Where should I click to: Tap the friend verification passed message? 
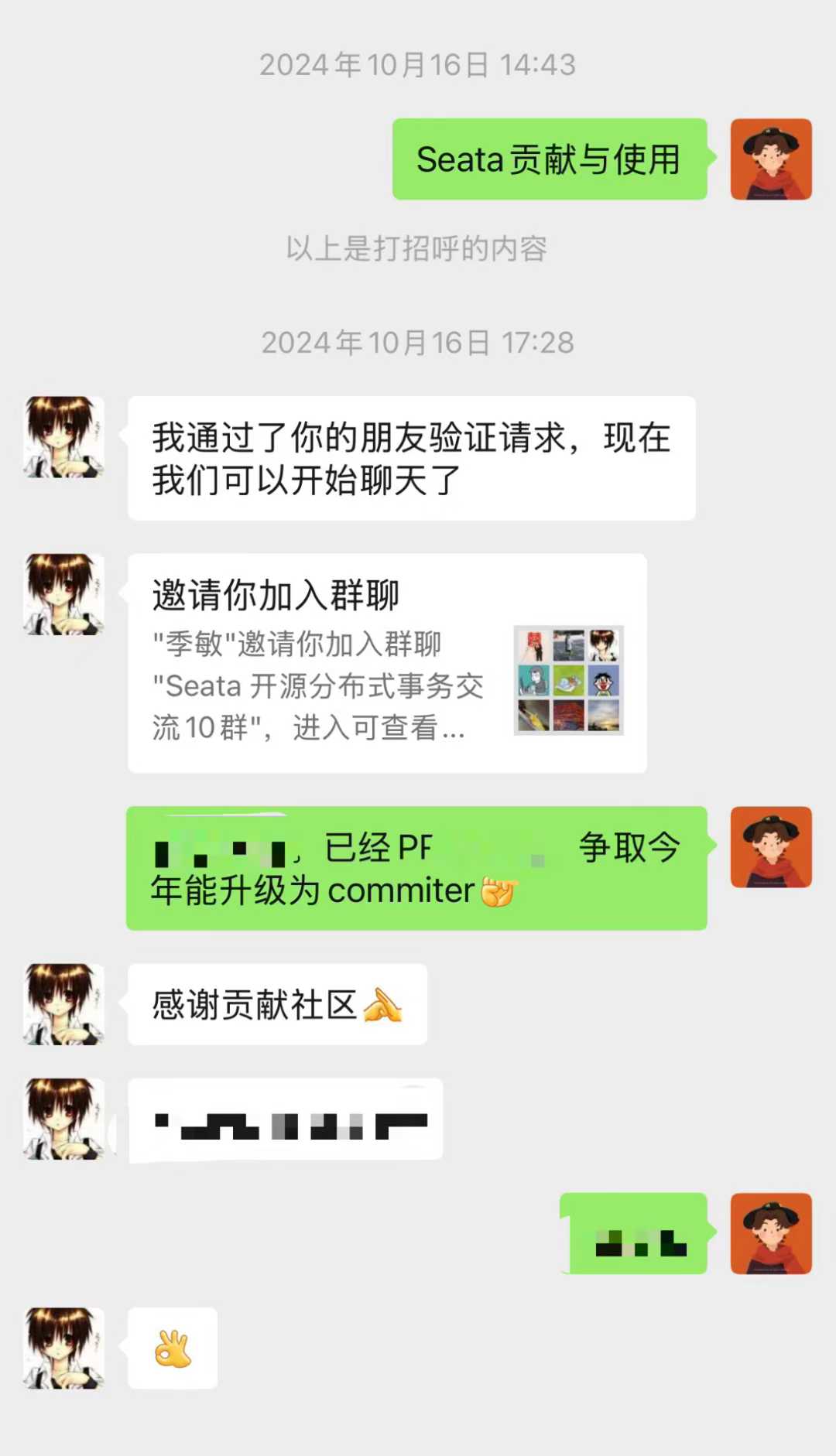[410, 458]
